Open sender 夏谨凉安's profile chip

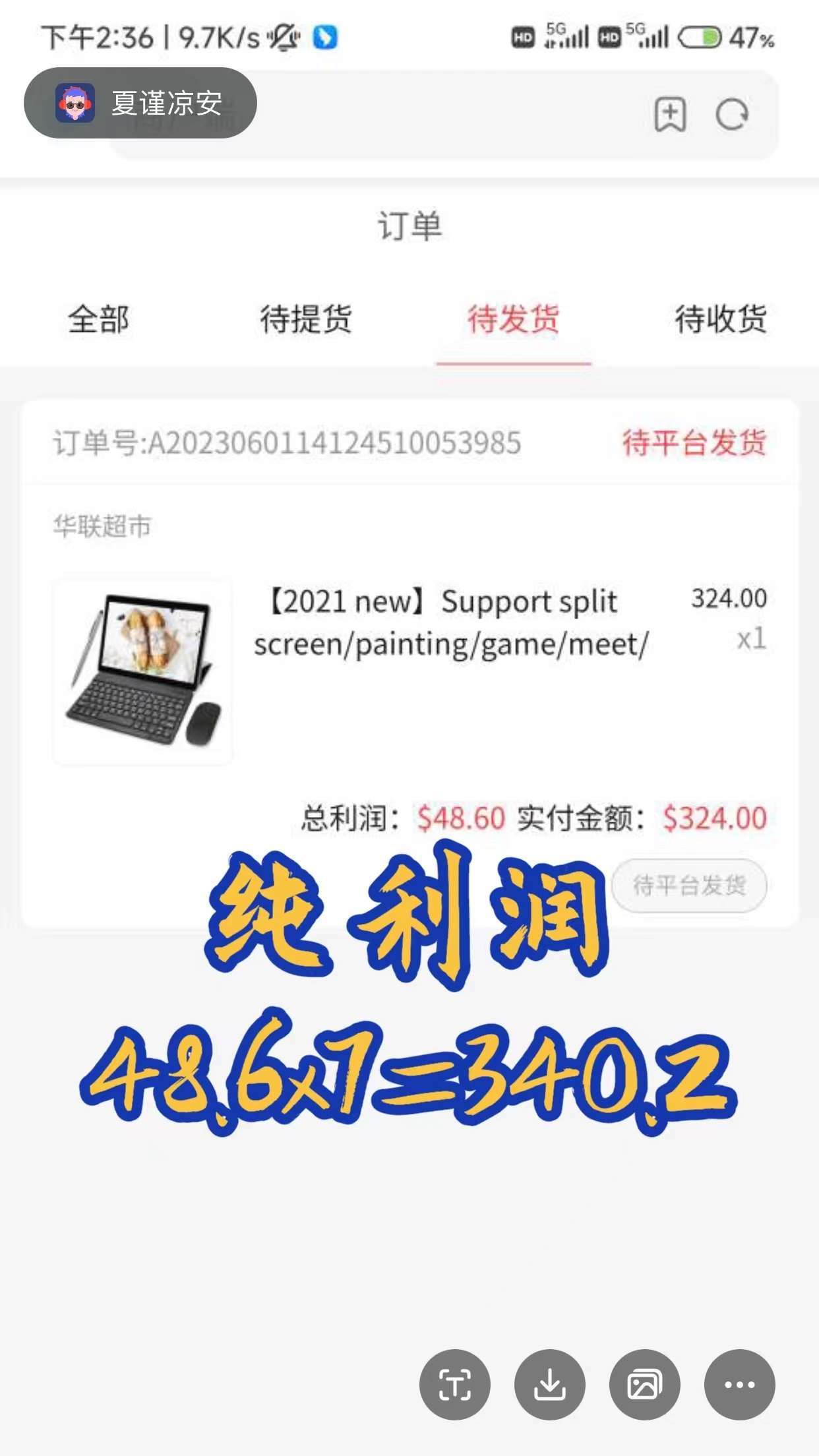(x=140, y=103)
